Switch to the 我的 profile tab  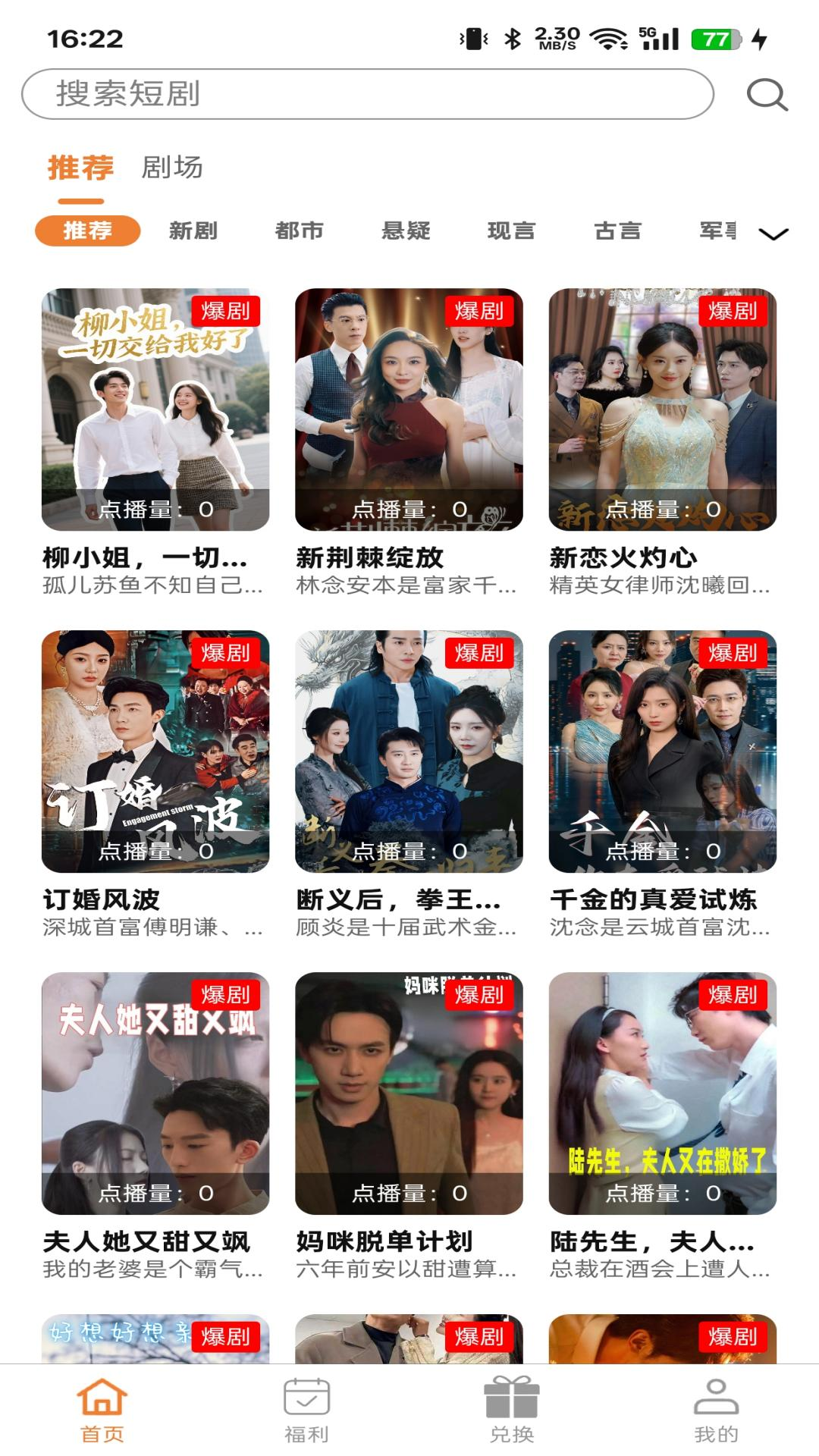716,1410
